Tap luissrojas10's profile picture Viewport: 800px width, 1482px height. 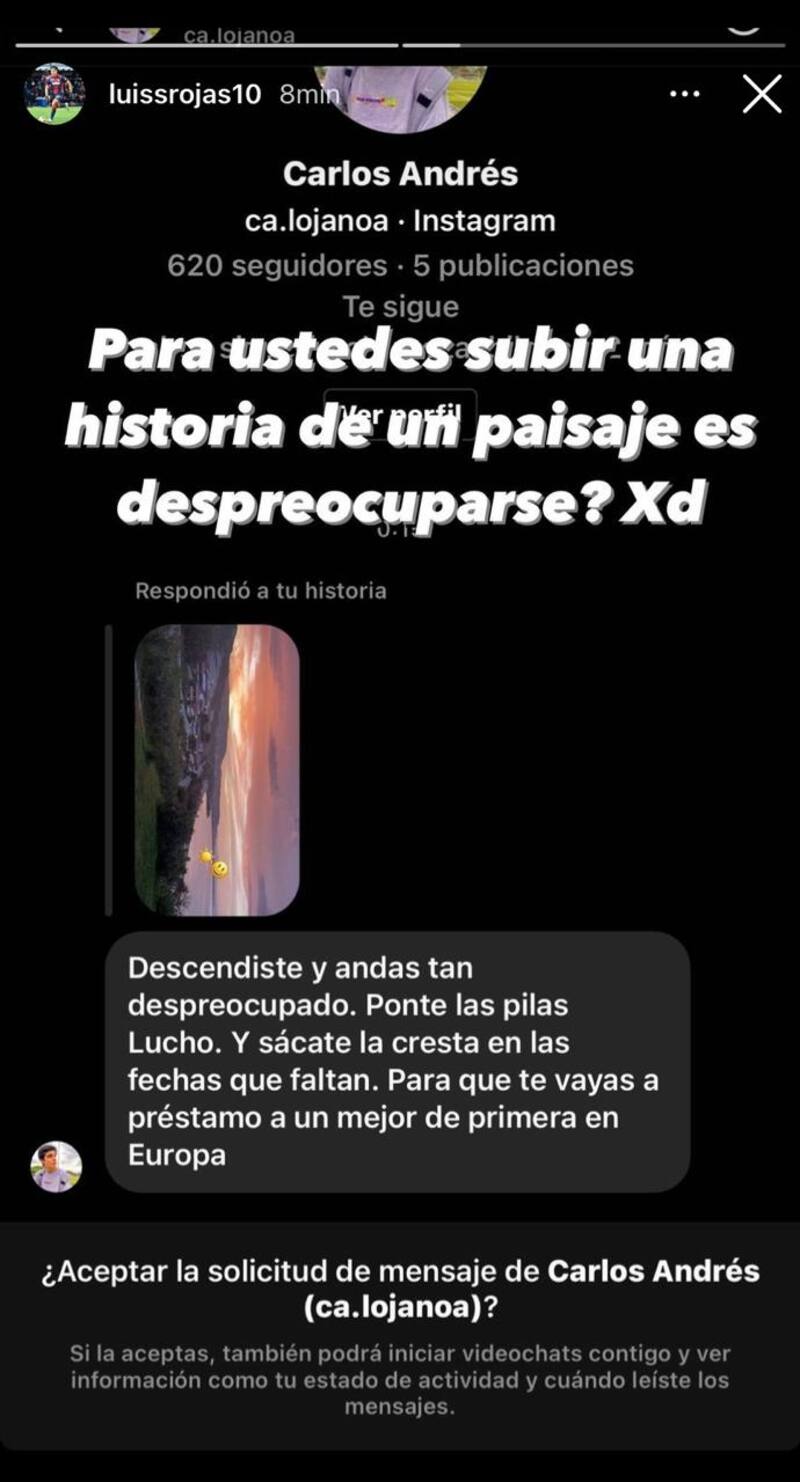tap(54, 94)
